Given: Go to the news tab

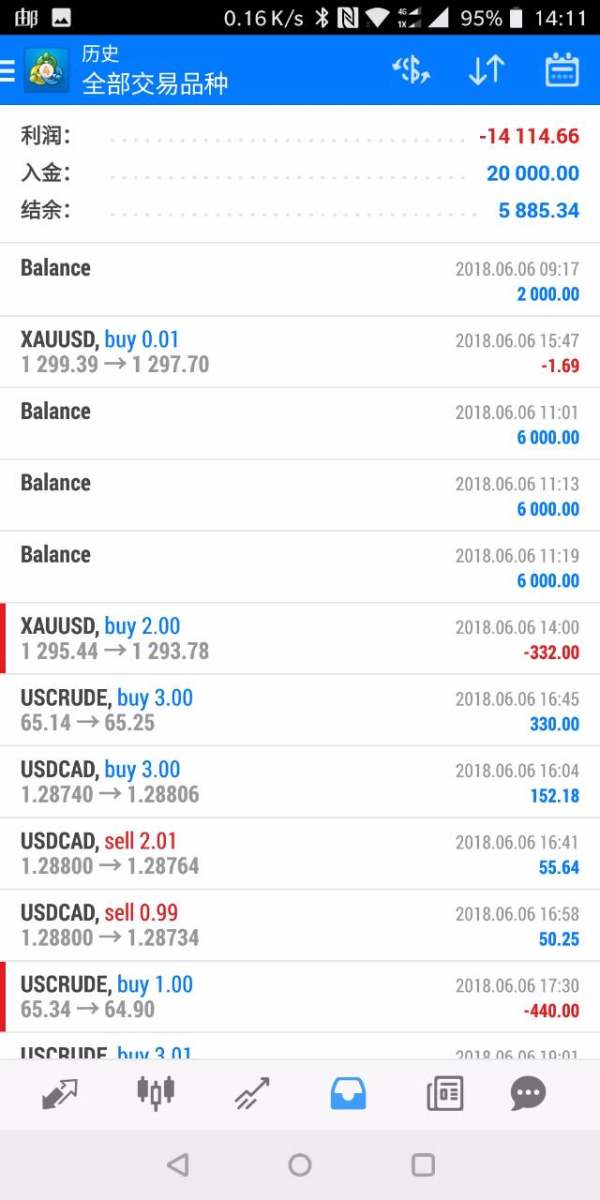Looking at the screenshot, I should 445,1093.
